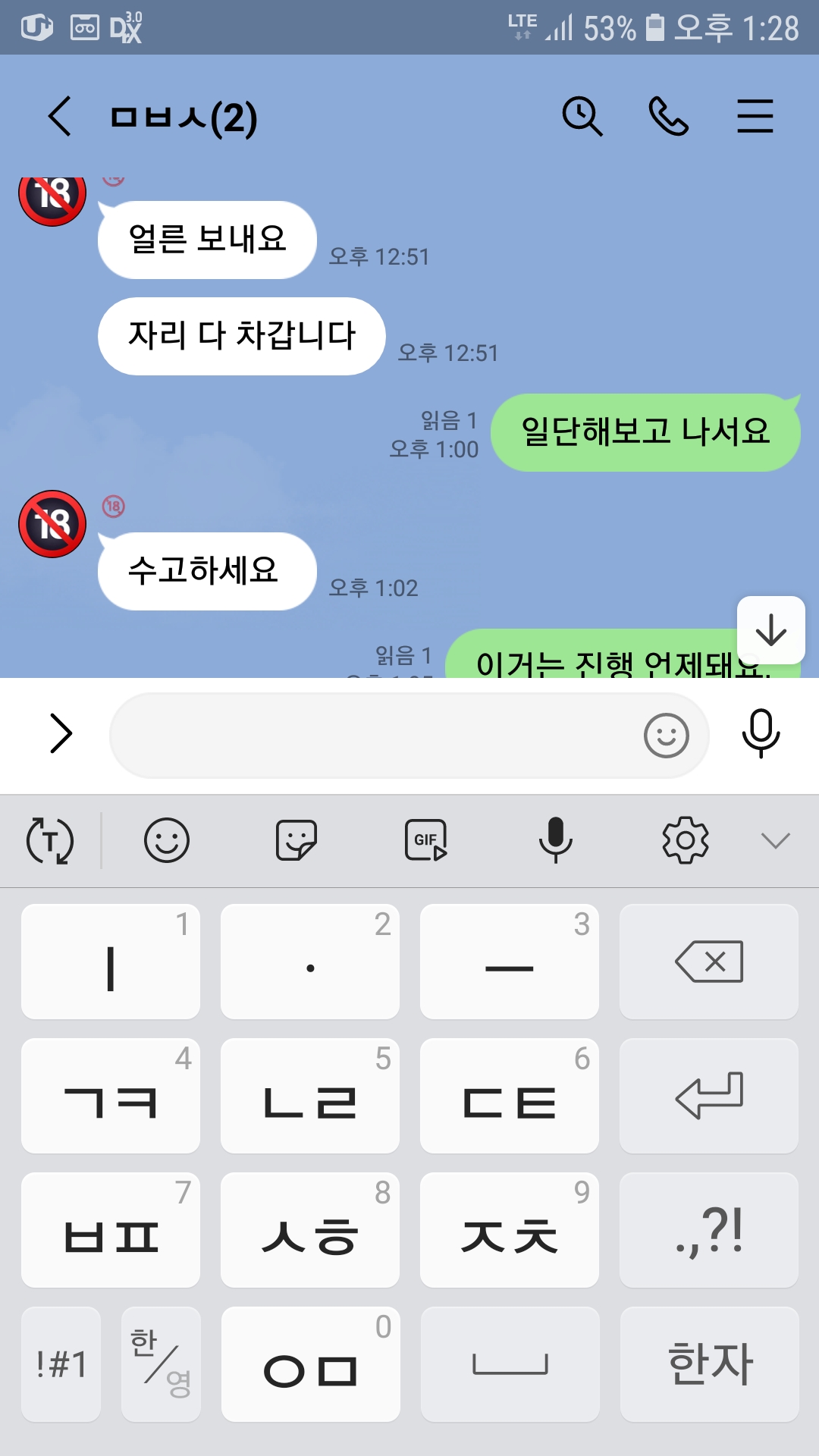819x1456 pixels.
Task: Open the chat hamburger menu
Action: (x=755, y=117)
